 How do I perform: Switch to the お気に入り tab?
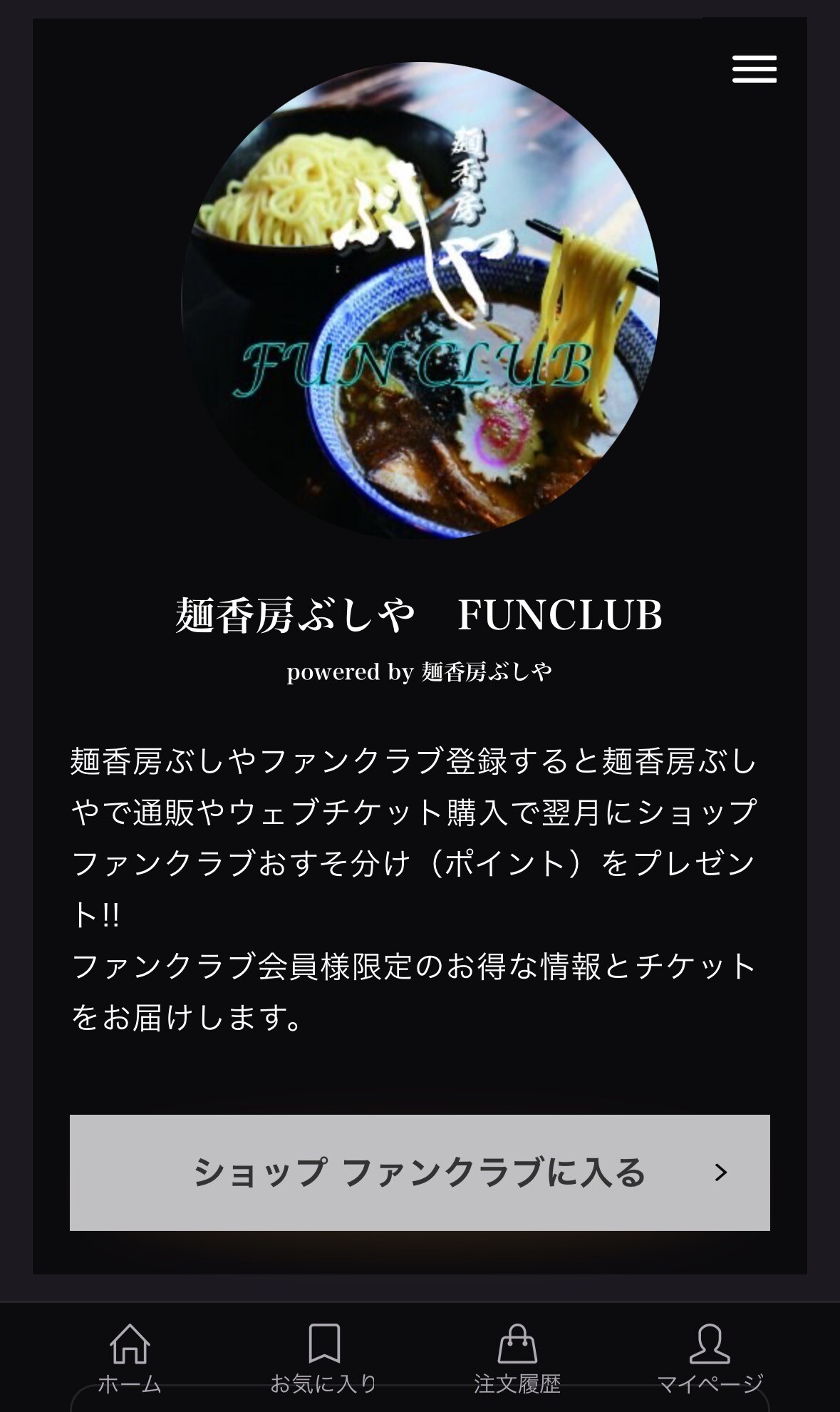pyautogui.click(x=323, y=1358)
